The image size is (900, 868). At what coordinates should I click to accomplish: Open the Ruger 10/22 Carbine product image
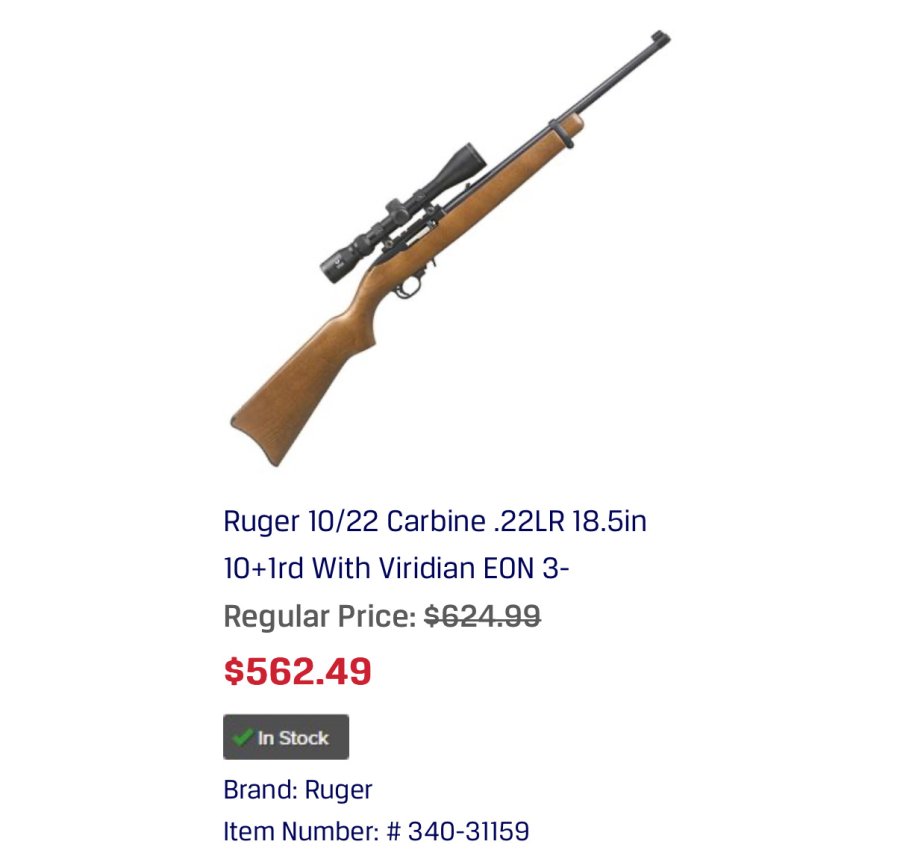click(449, 250)
